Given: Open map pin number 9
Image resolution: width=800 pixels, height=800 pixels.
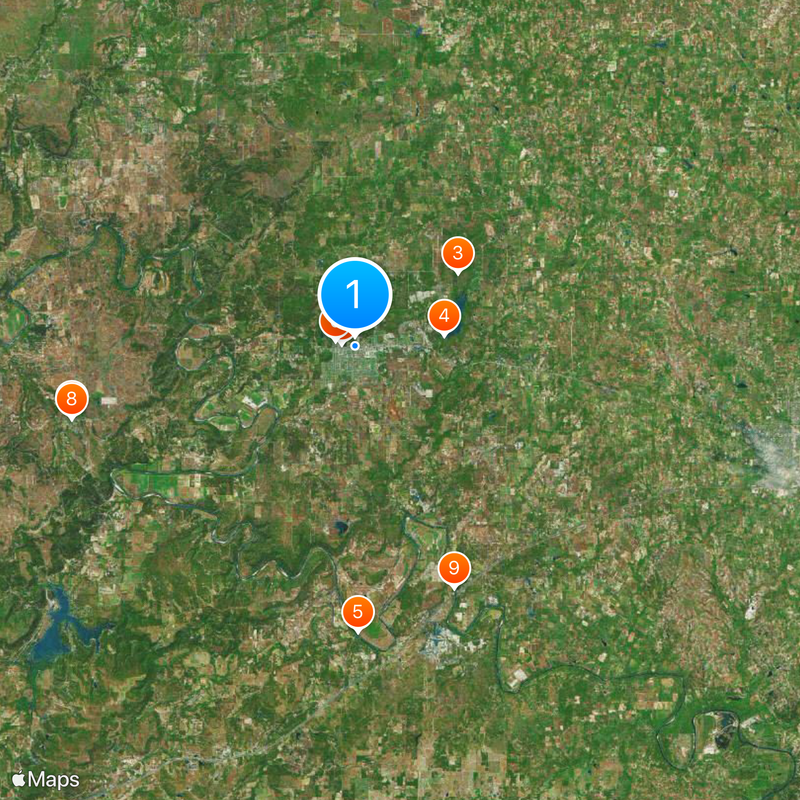Looking at the screenshot, I should point(454,569).
